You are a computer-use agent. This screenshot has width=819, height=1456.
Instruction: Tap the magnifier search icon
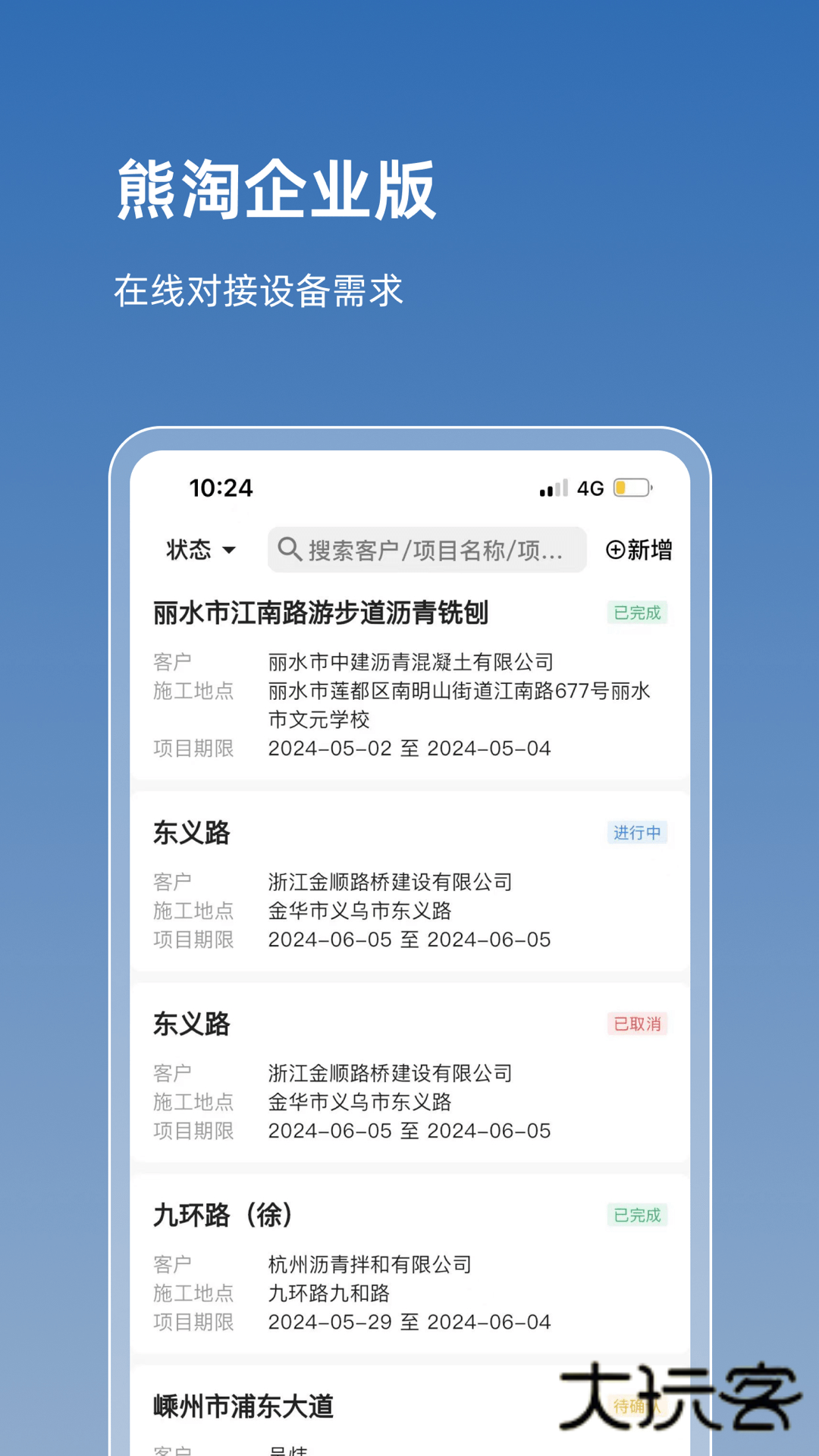coord(290,550)
